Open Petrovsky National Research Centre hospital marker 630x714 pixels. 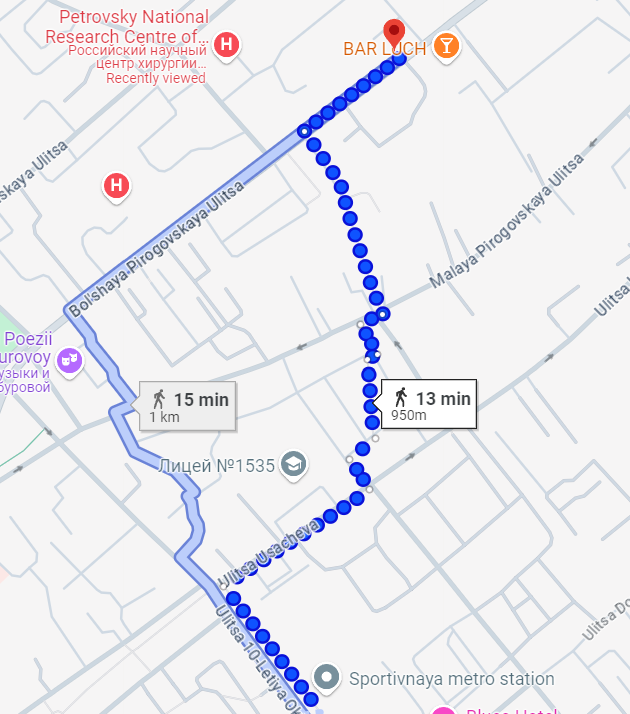coord(228,45)
